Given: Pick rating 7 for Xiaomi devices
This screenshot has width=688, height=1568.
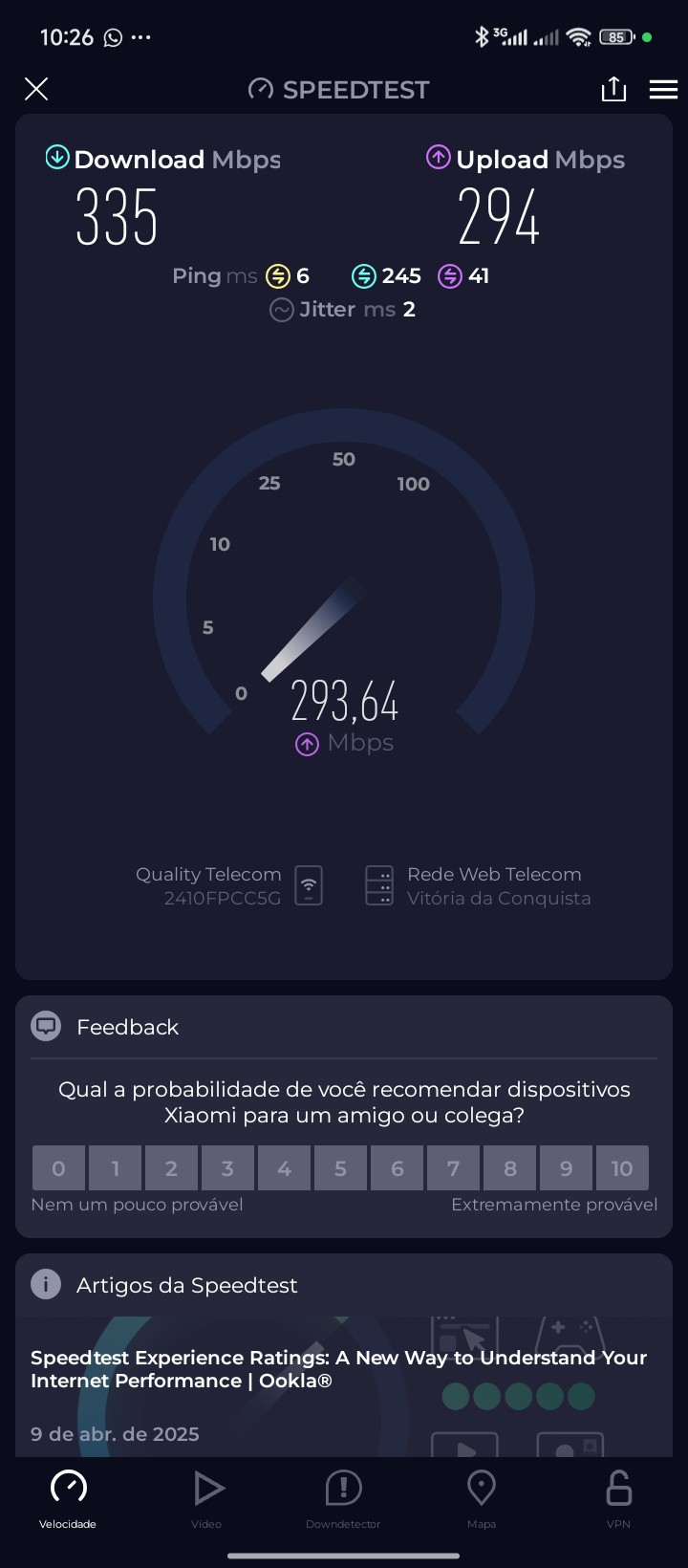Looking at the screenshot, I should point(453,1168).
